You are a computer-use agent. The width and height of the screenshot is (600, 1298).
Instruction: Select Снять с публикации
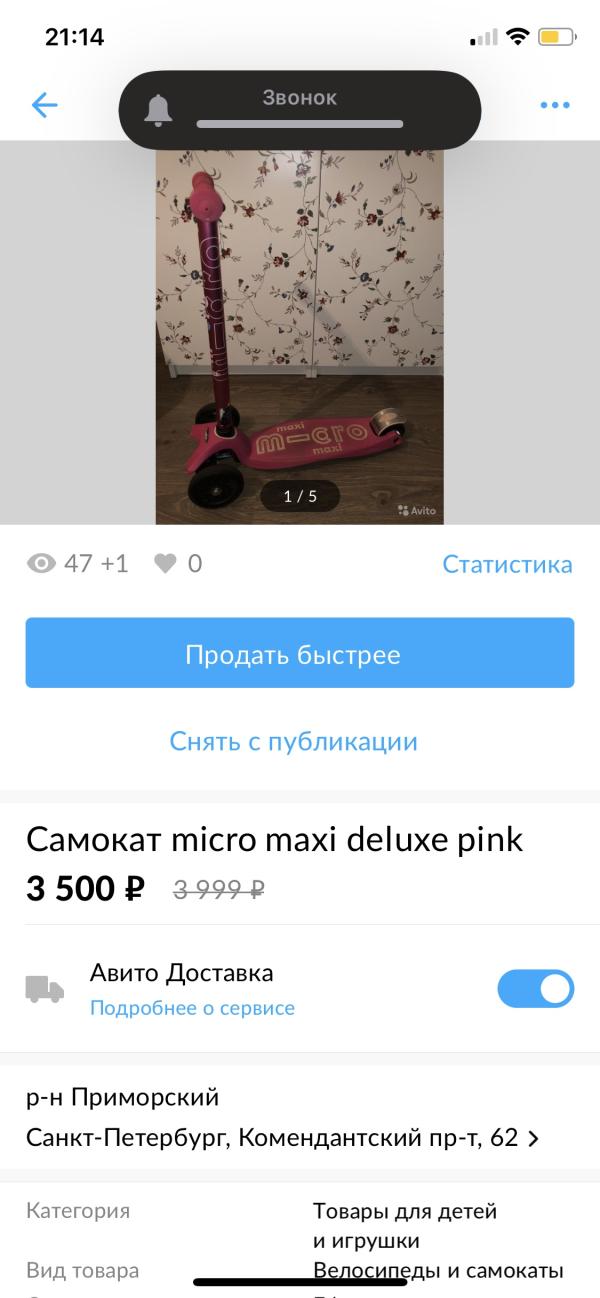(x=293, y=741)
